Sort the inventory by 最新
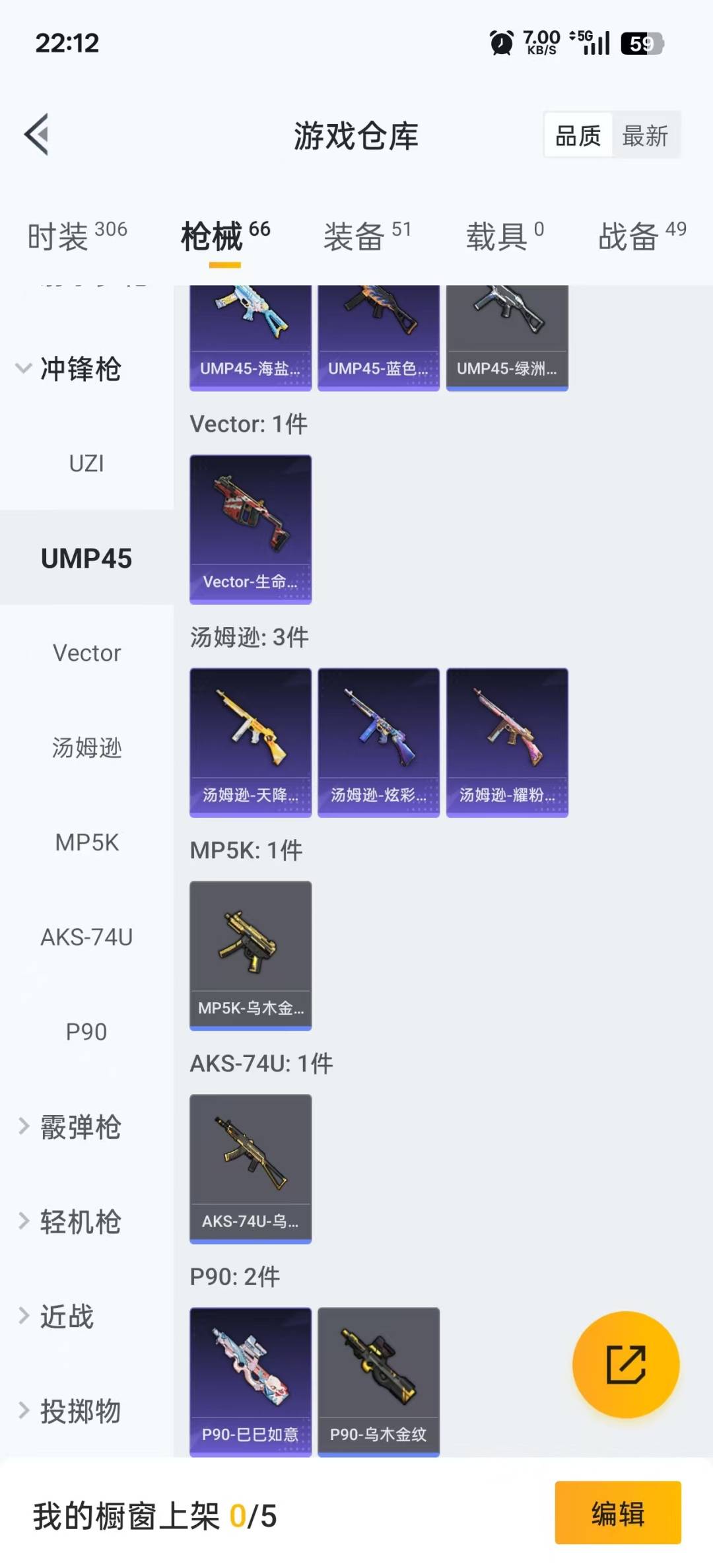 point(645,136)
